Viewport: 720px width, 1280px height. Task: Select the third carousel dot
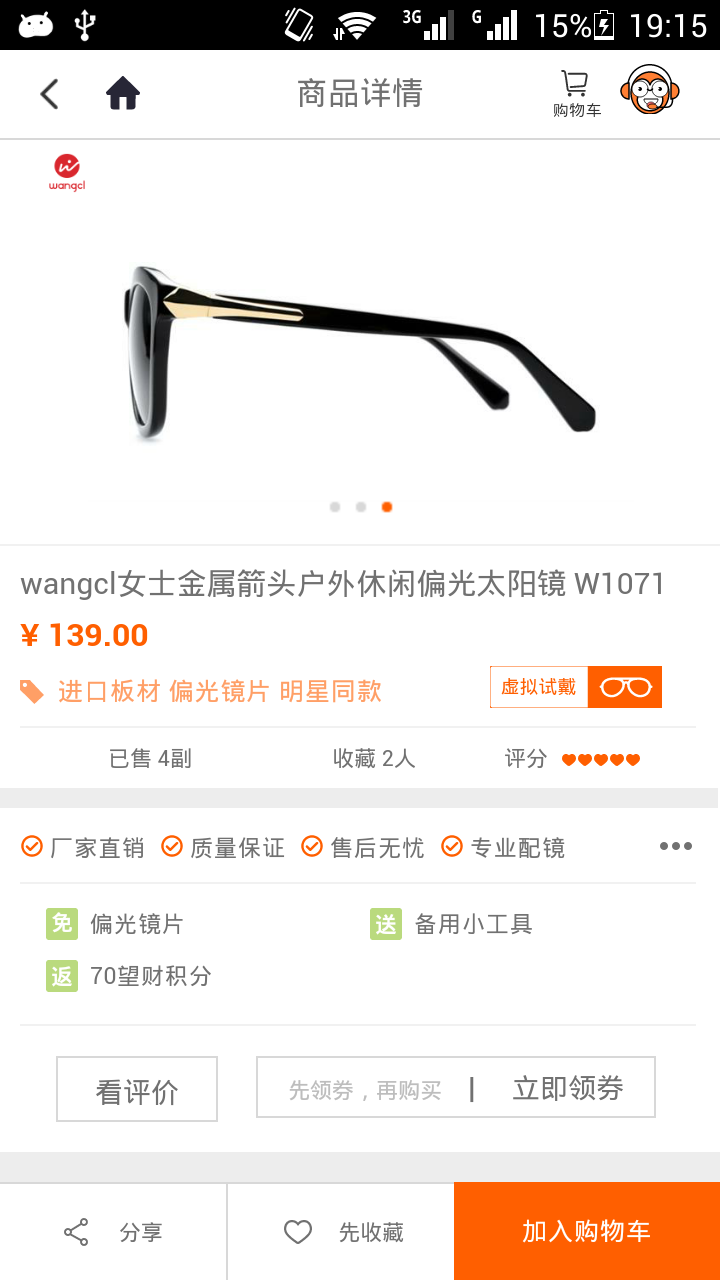click(x=387, y=507)
